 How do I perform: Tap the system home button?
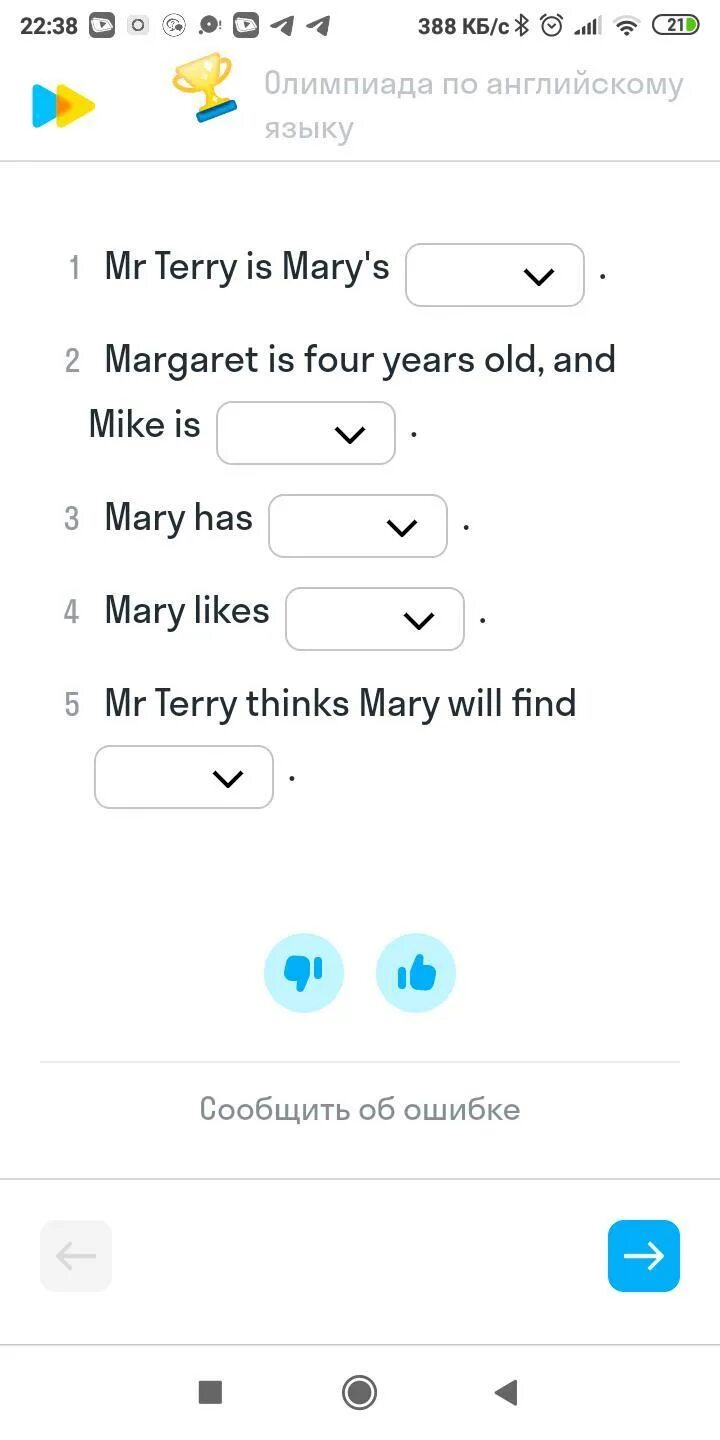tap(359, 1392)
